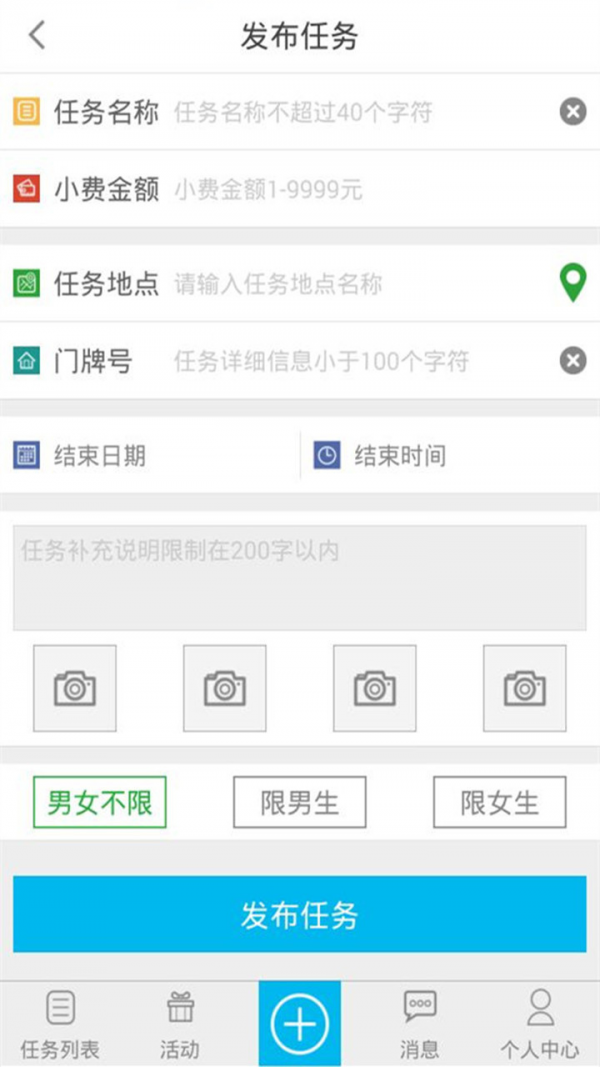Switch to the 任务列表 tab
The width and height of the screenshot is (600, 1067).
(x=60, y=1024)
